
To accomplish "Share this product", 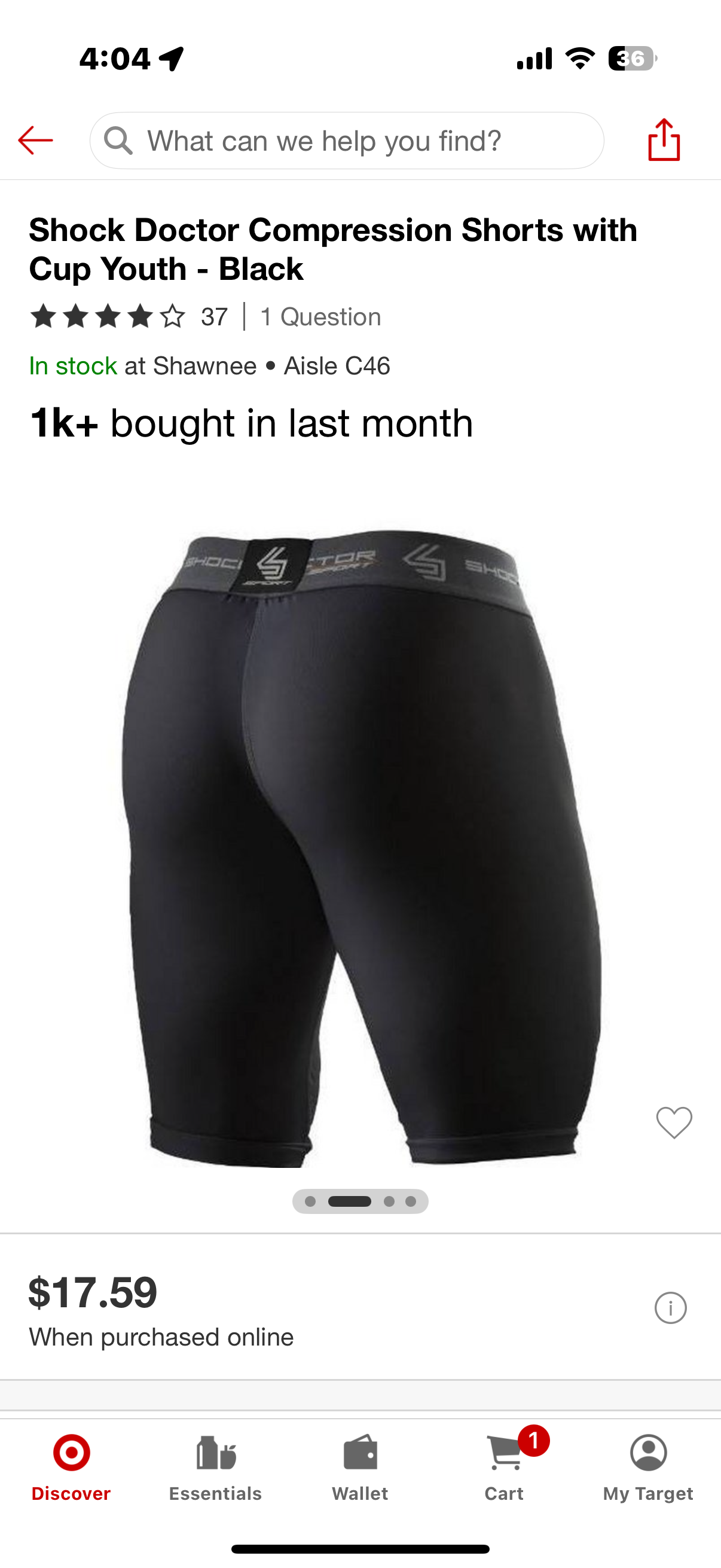I will click(663, 140).
